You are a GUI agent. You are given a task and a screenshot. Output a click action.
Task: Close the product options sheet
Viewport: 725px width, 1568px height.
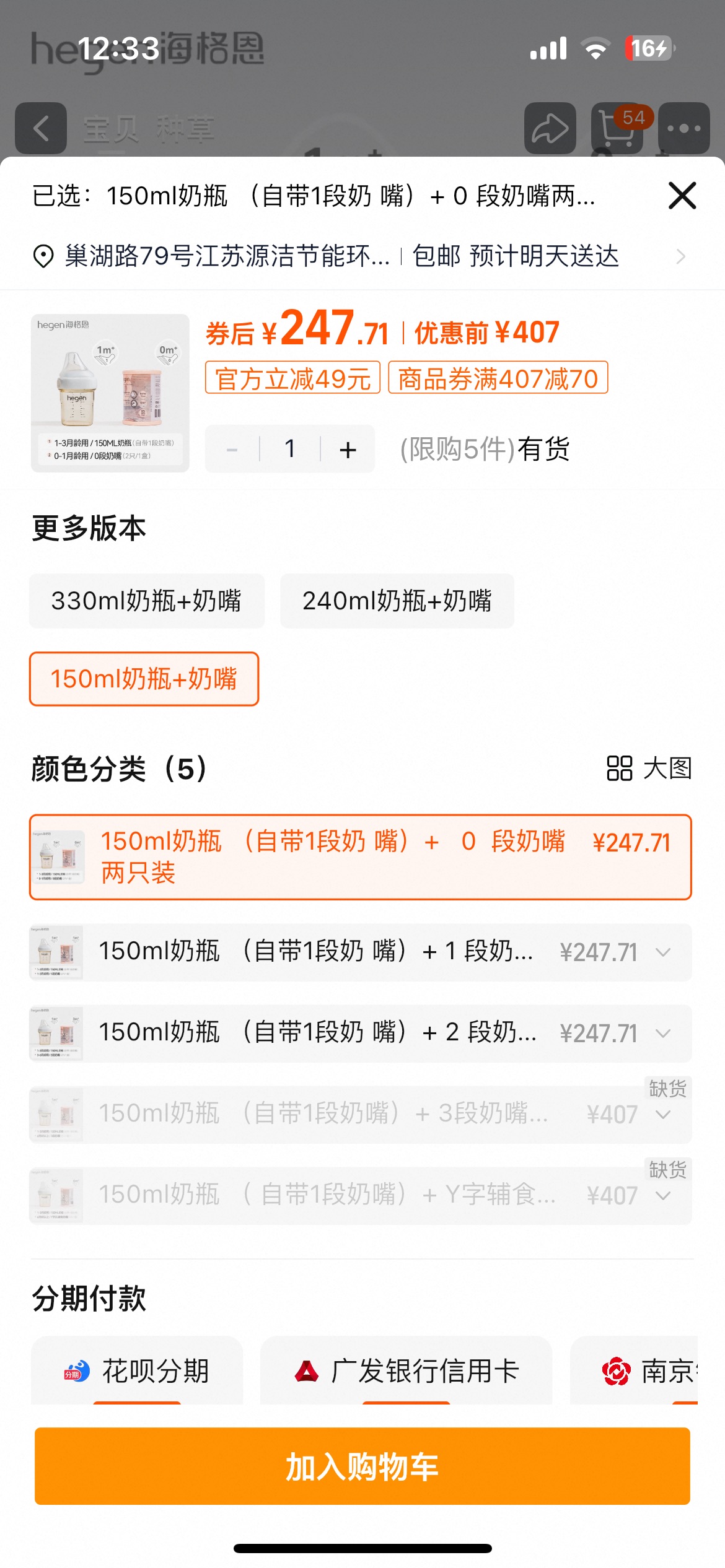(x=682, y=196)
